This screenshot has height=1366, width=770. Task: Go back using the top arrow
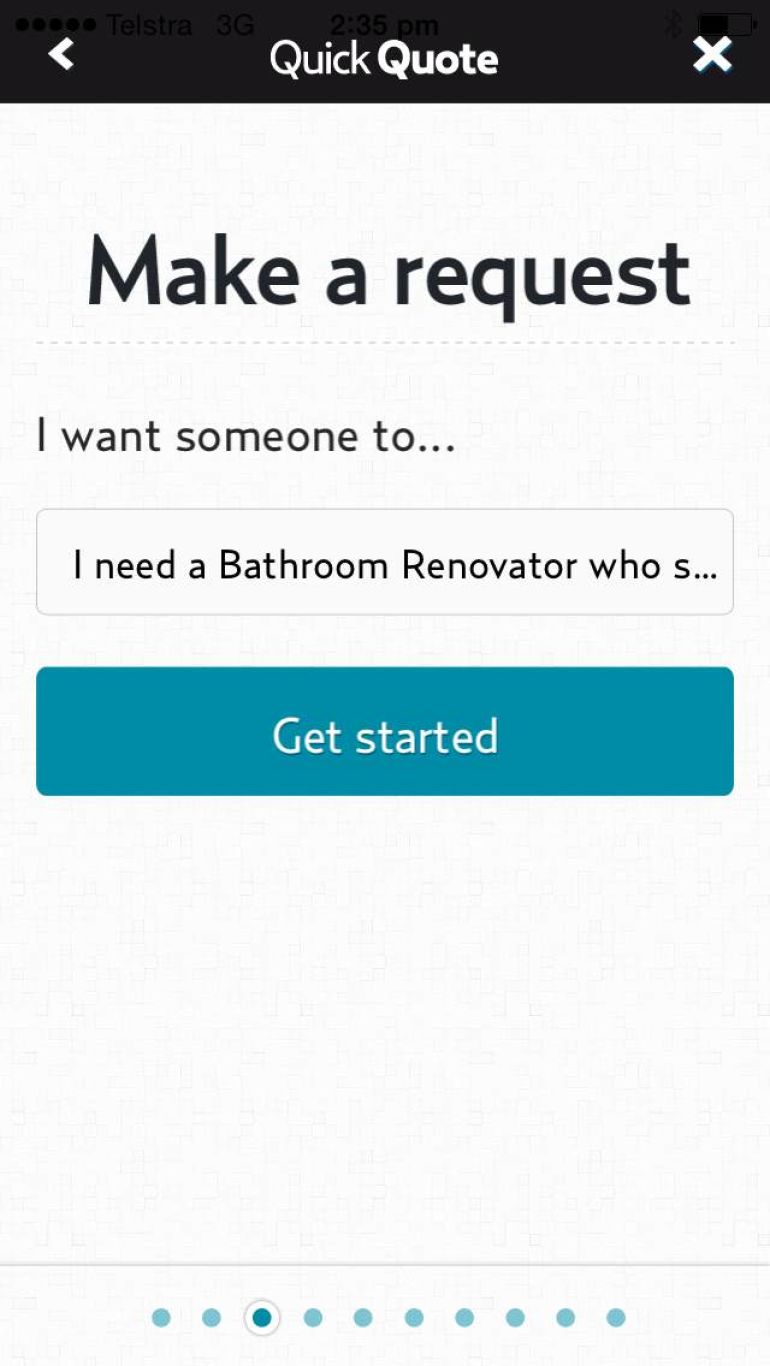(61, 55)
